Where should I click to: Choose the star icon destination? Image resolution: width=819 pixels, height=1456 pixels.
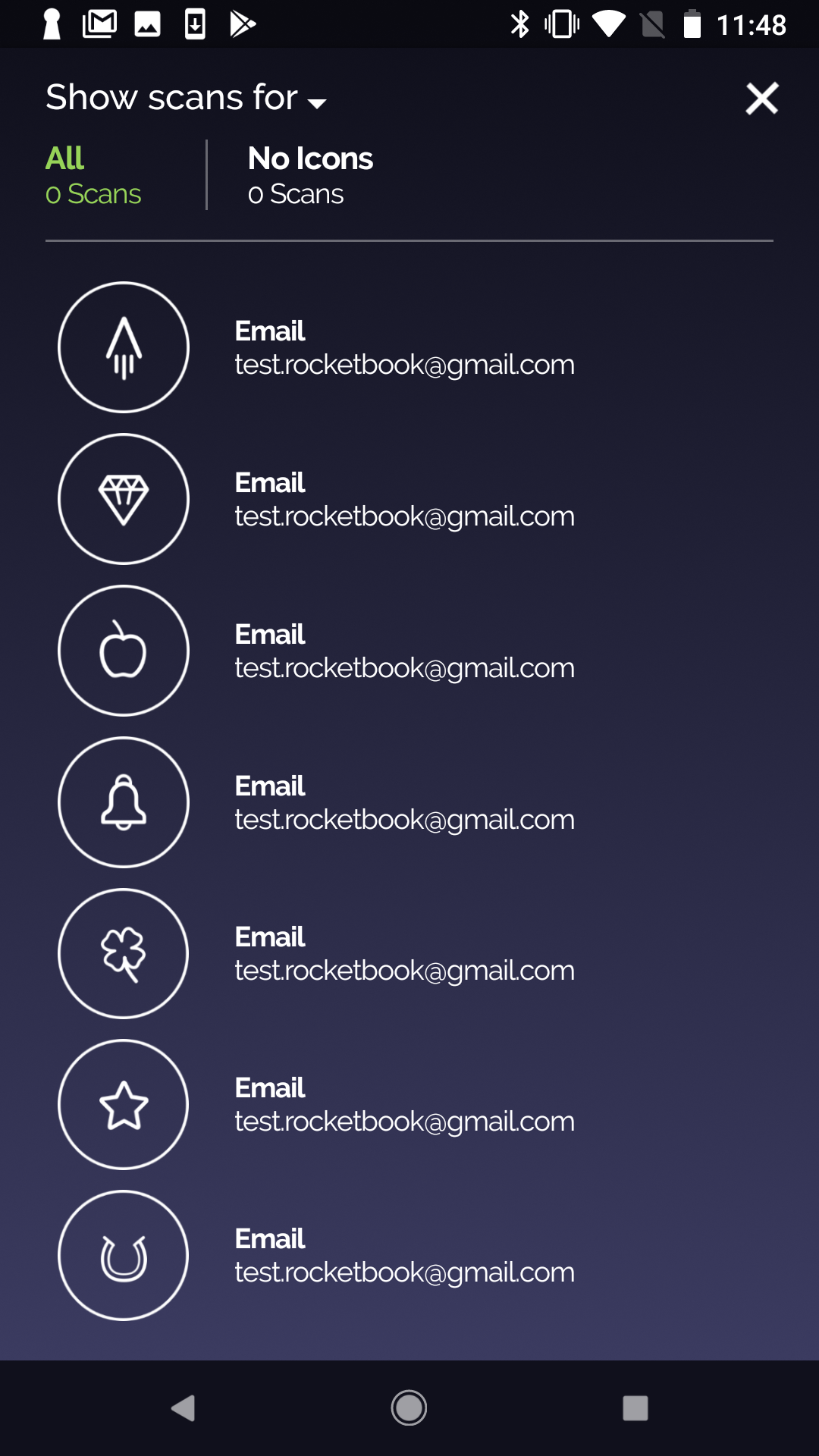coord(124,1104)
